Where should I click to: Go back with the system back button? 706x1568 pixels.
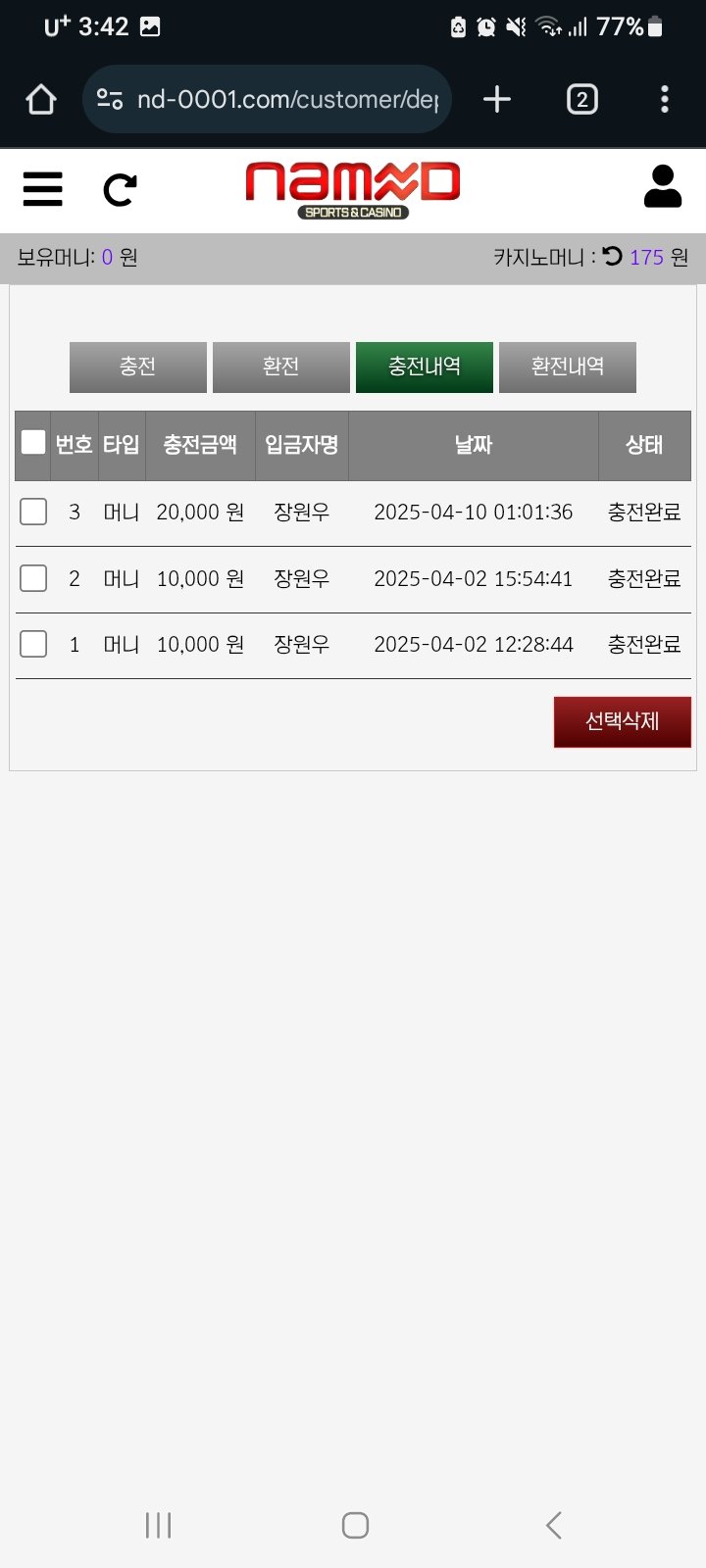click(554, 1525)
